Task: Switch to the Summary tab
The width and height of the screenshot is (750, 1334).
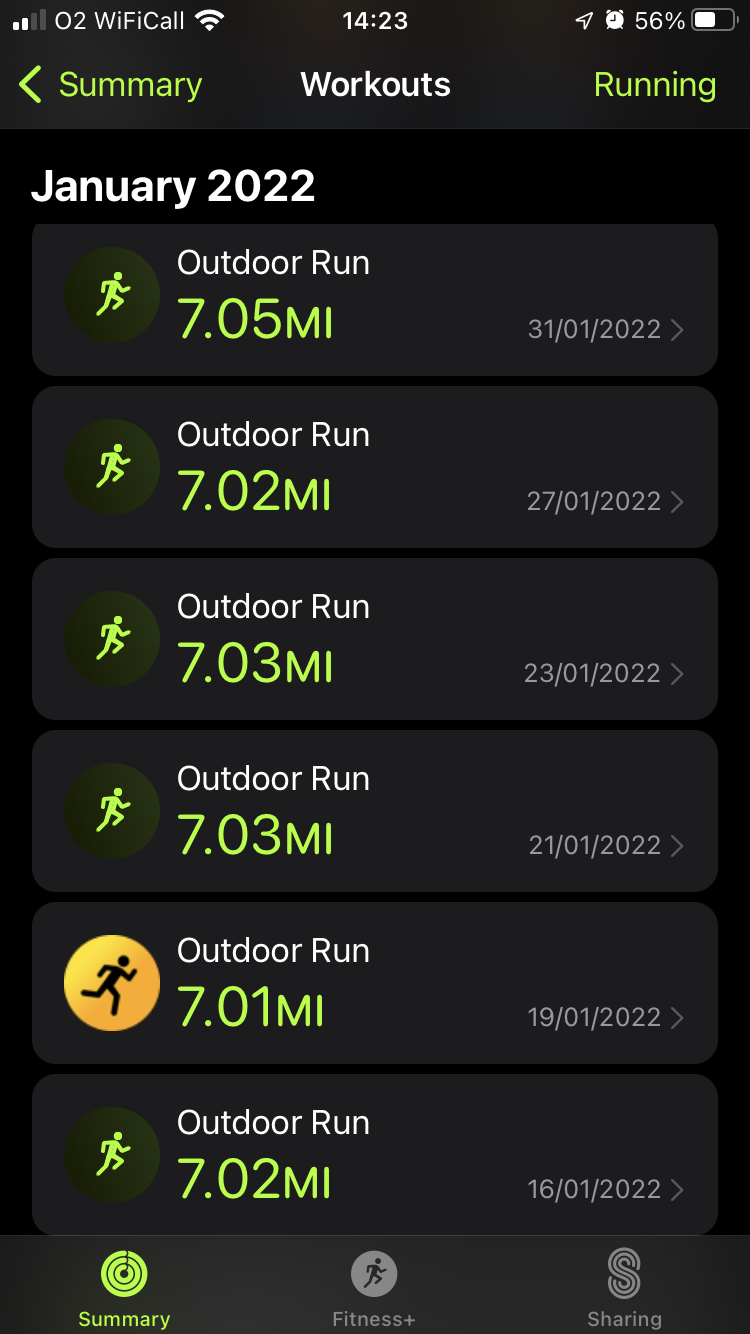Action: tap(124, 1287)
